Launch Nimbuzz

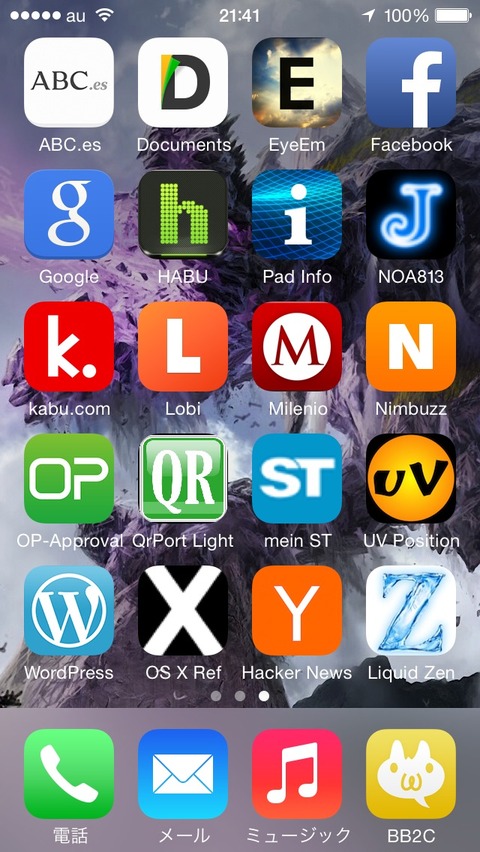coord(411,347)
